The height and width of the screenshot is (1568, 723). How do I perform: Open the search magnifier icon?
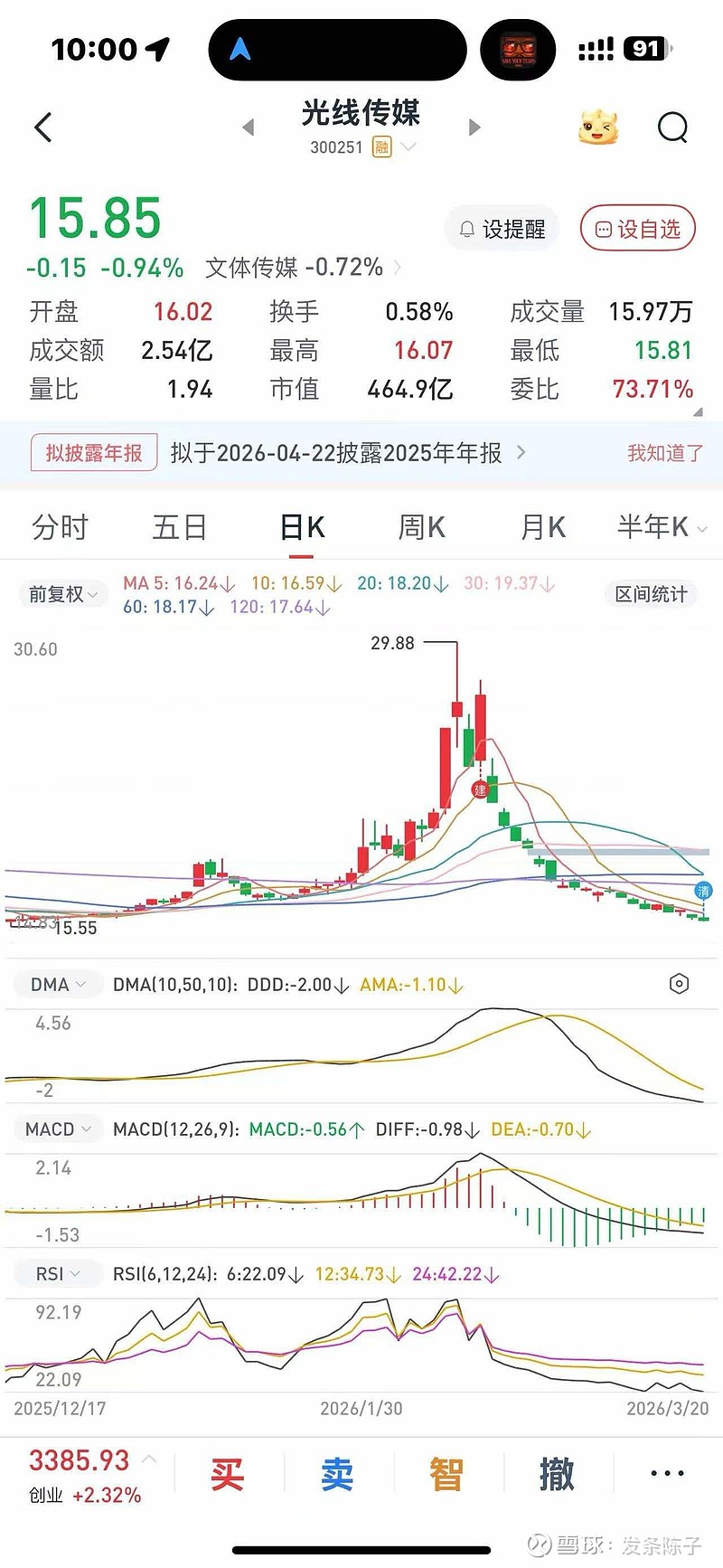pyautogui.click(x=672, y=128)
